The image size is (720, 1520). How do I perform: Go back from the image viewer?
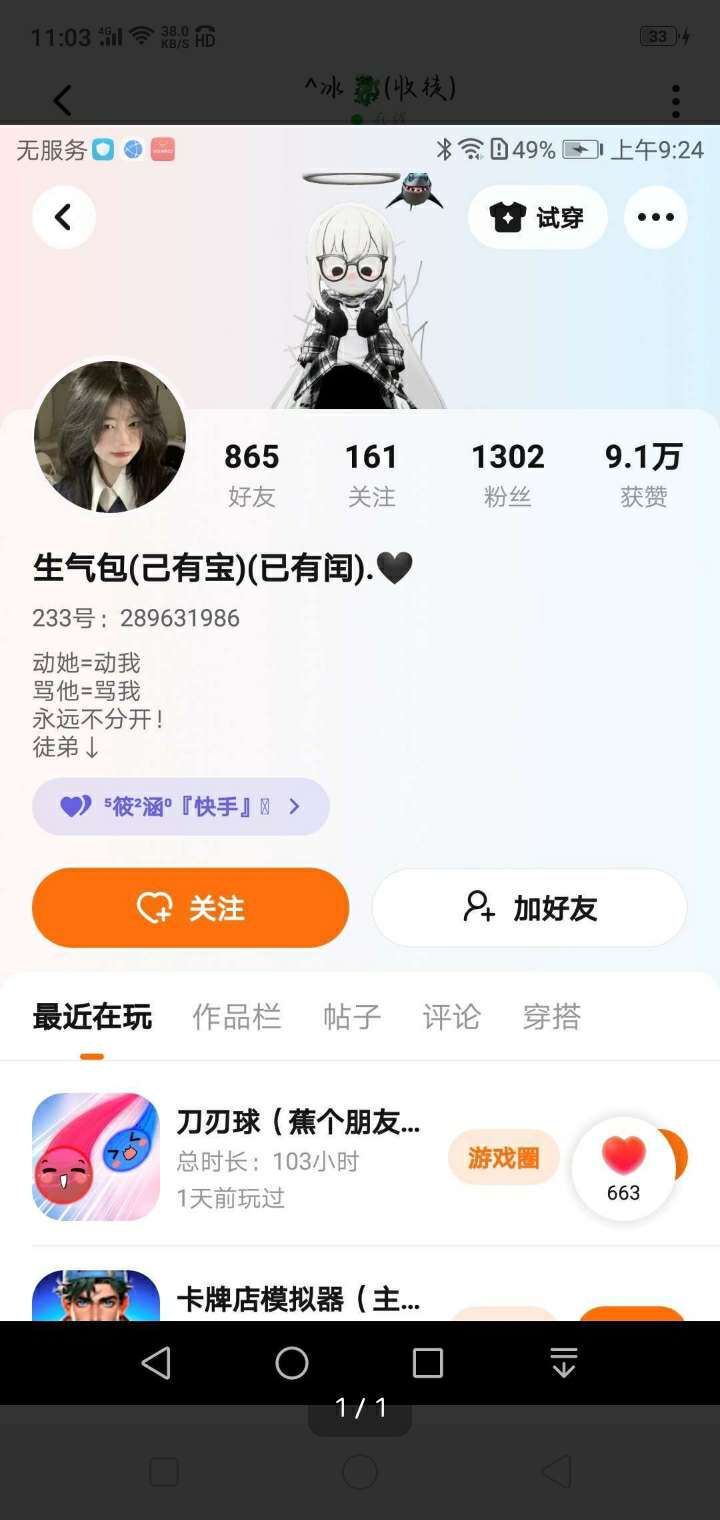tap(62, 100)
